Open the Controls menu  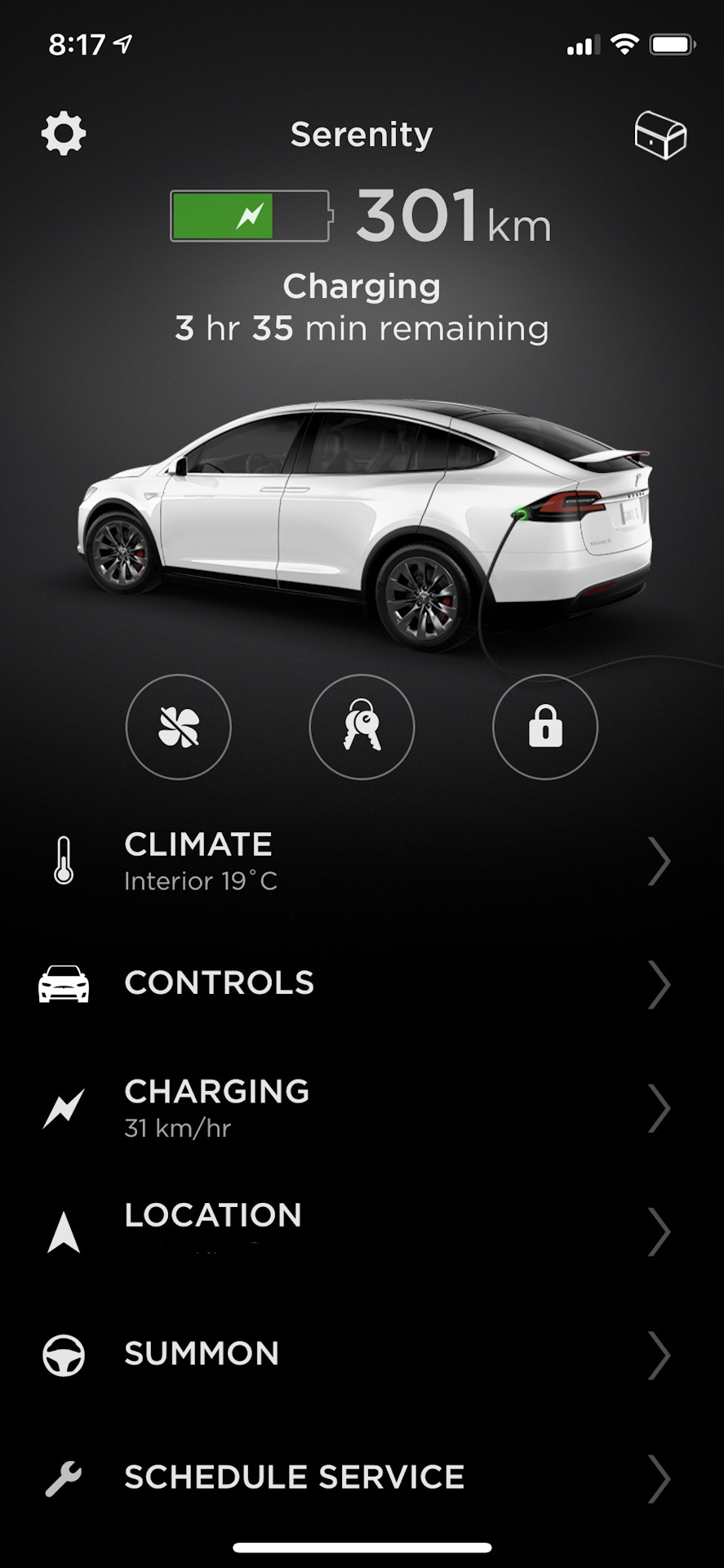click(x=362, y=983)
